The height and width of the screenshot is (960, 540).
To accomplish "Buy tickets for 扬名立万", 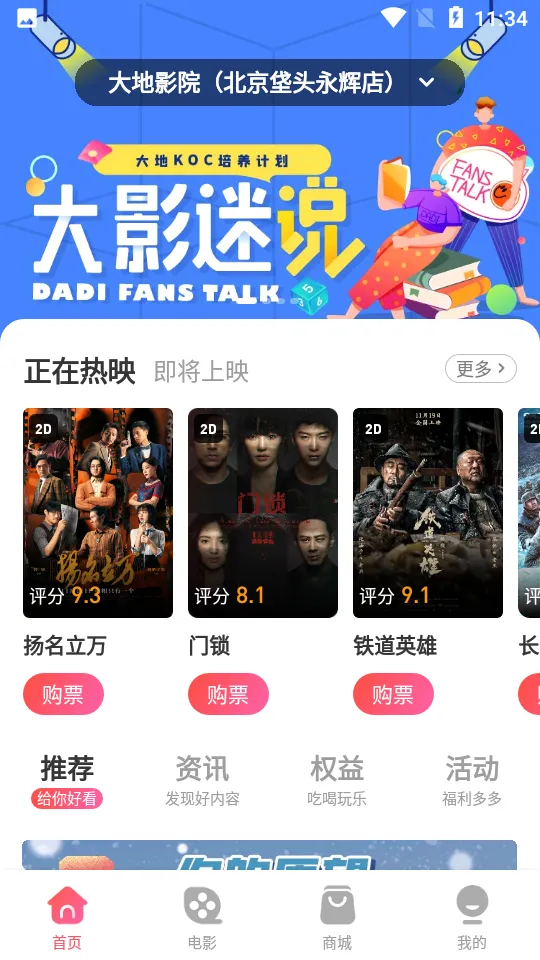I will pyautogui.click(x=64, y=694).
